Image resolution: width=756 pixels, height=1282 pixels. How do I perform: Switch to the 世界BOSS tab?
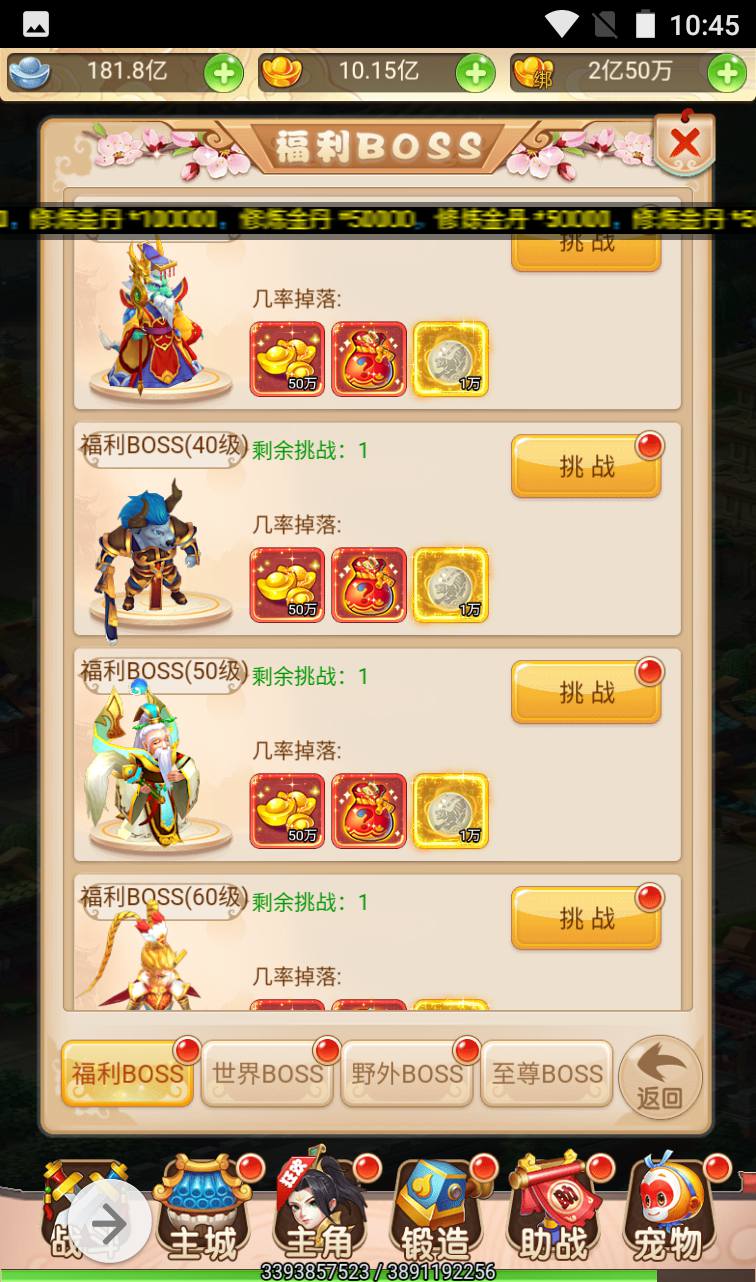[x=267, y=1074]
